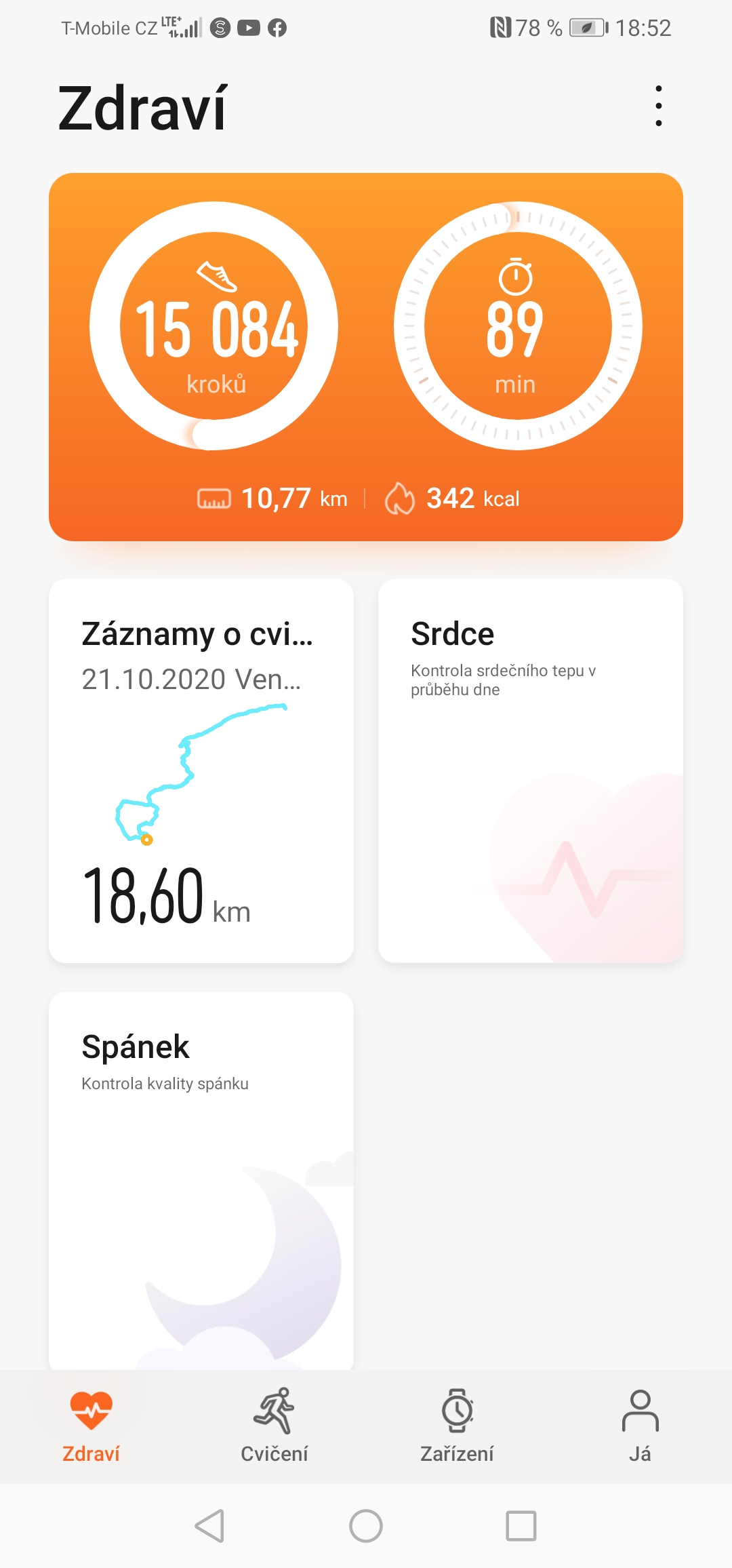
Task: Select the Zdraví tab
Action: click(x=91, y=1426)
